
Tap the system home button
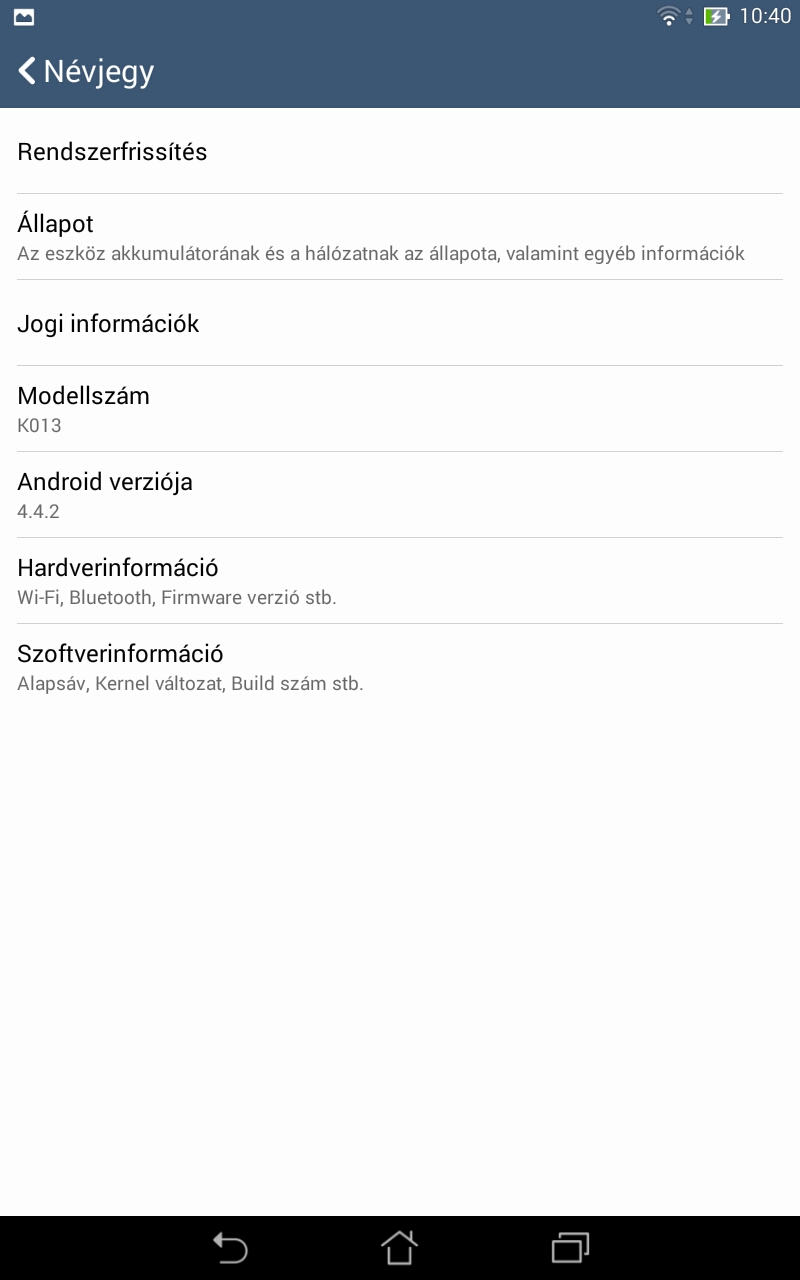point(399,1248)
